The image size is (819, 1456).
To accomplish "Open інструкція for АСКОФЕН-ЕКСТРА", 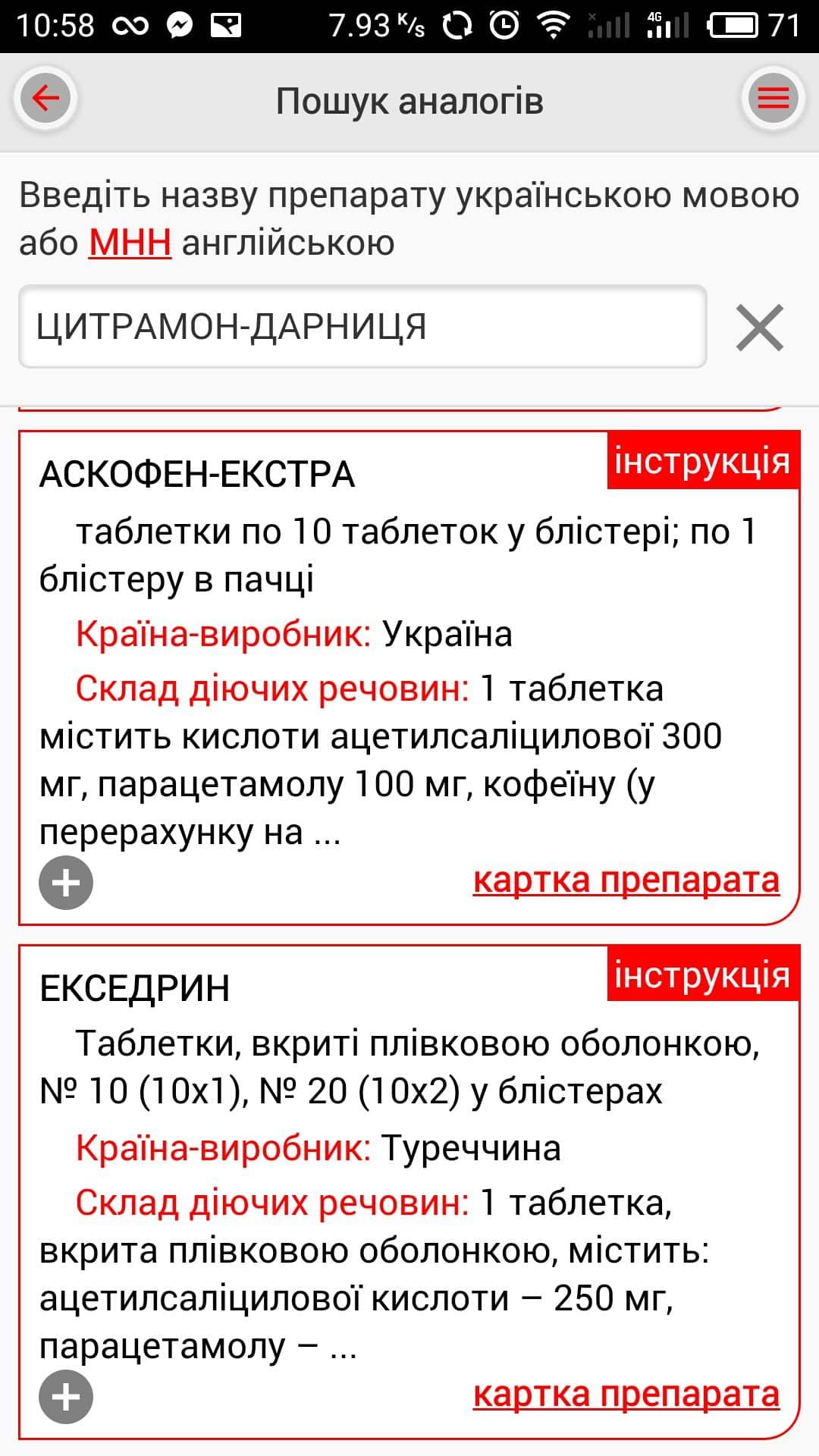I will (x=702, y=461).
